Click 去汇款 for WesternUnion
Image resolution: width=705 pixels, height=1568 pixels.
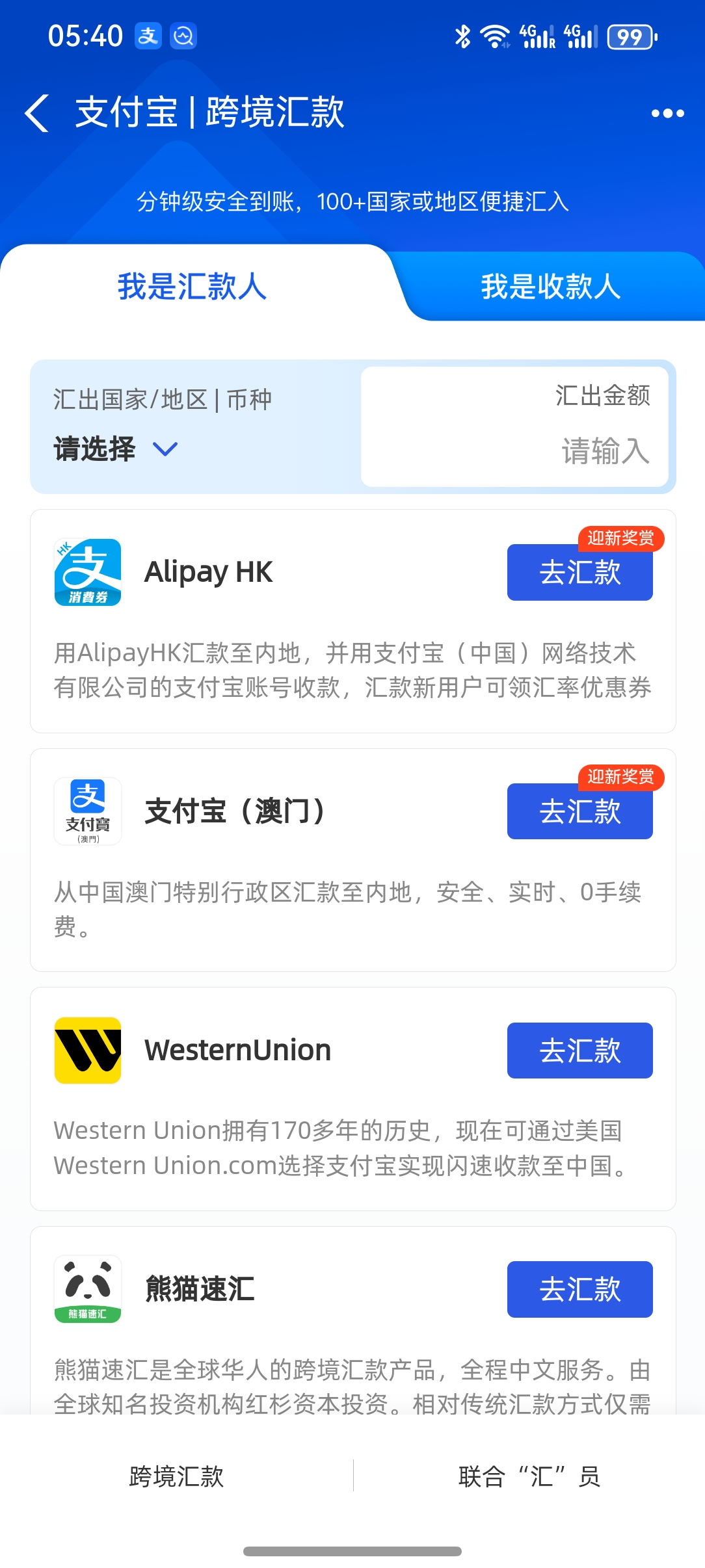point(579,1050)
